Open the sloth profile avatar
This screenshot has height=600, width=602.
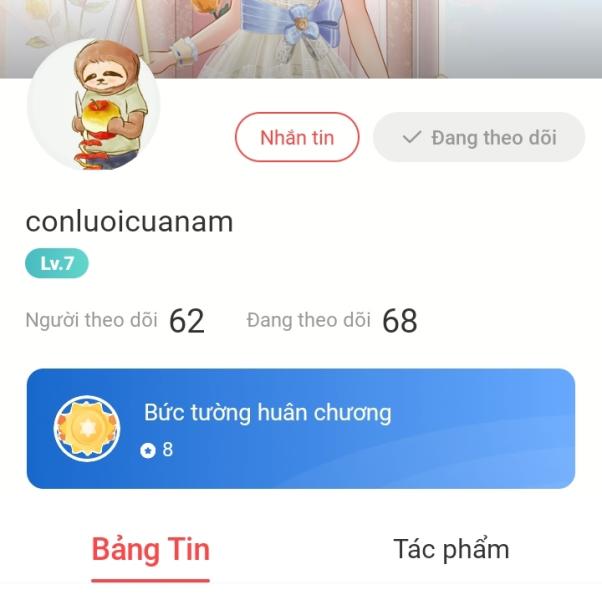pos(94,106)
